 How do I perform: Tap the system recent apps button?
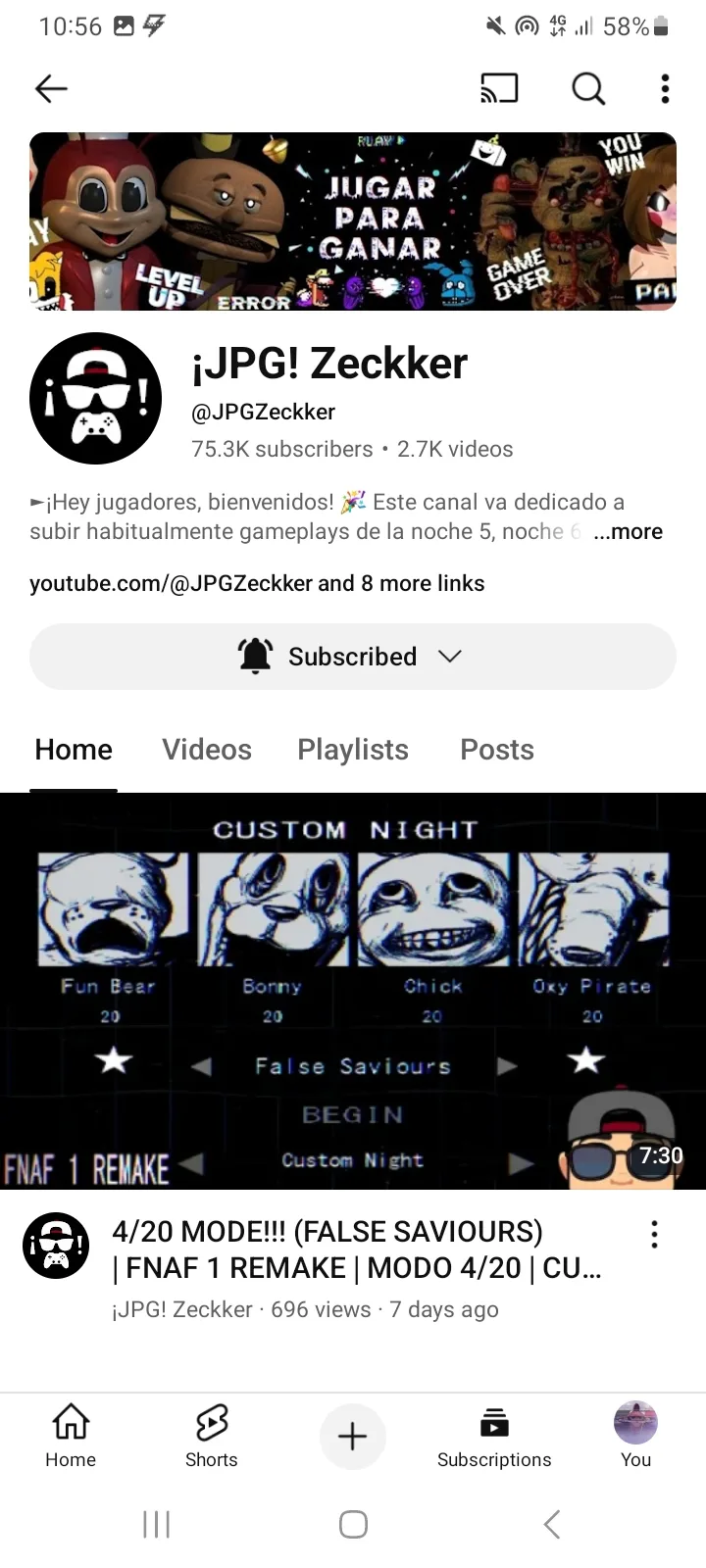(x=157, y=1524)
